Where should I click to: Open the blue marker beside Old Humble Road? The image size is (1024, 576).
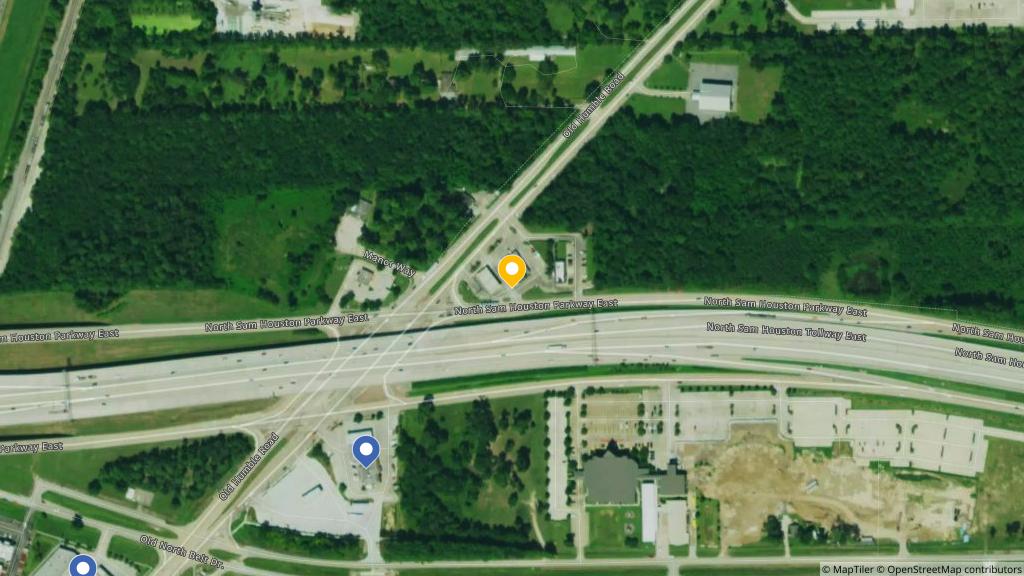[x=367, y=450]
